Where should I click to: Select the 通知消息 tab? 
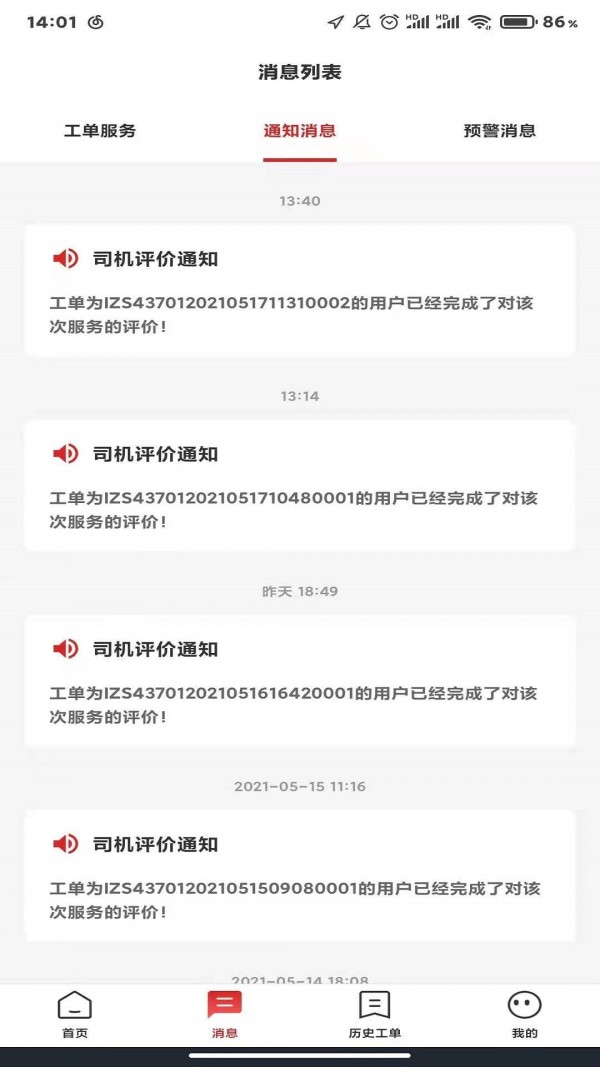coord(300,131)
